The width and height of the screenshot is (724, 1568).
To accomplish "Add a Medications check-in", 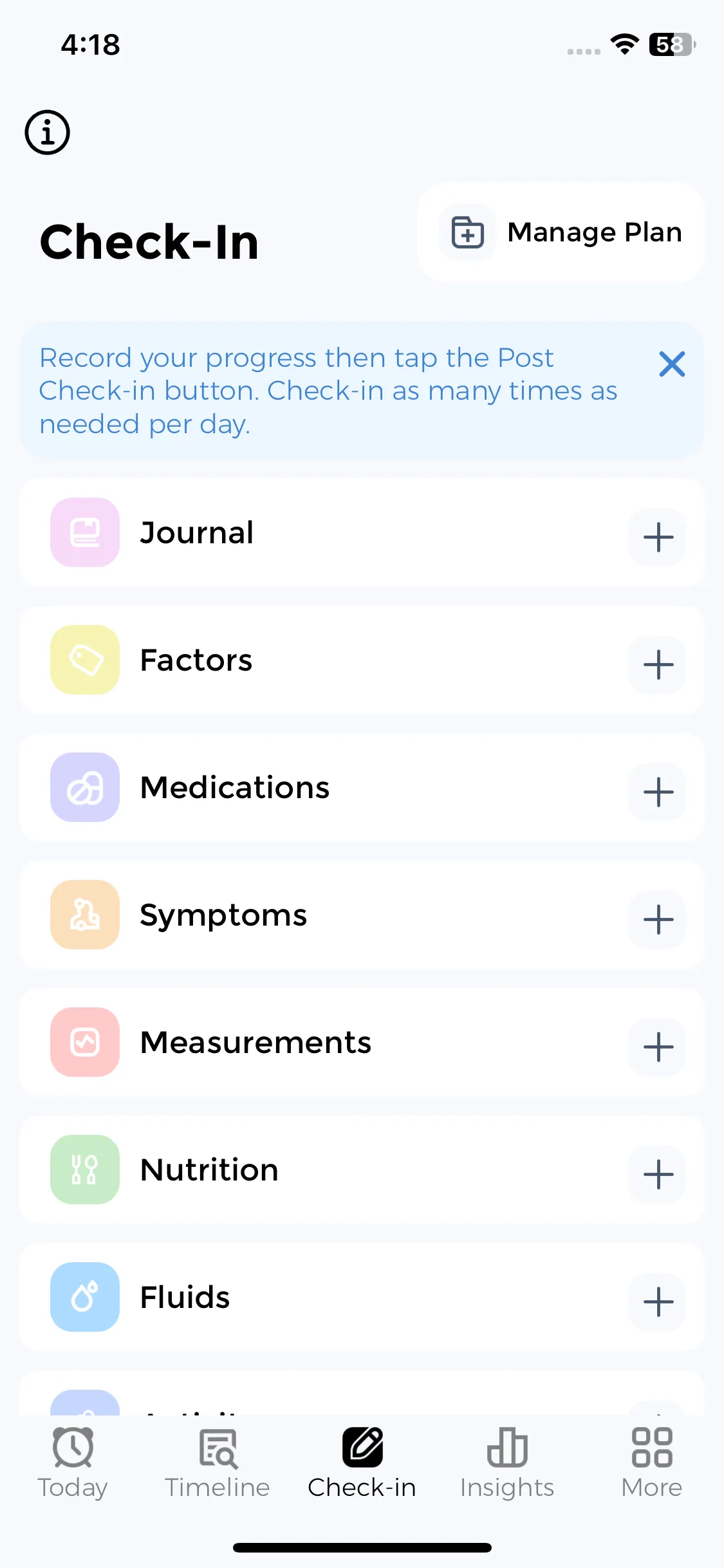I will pos(658,792).
